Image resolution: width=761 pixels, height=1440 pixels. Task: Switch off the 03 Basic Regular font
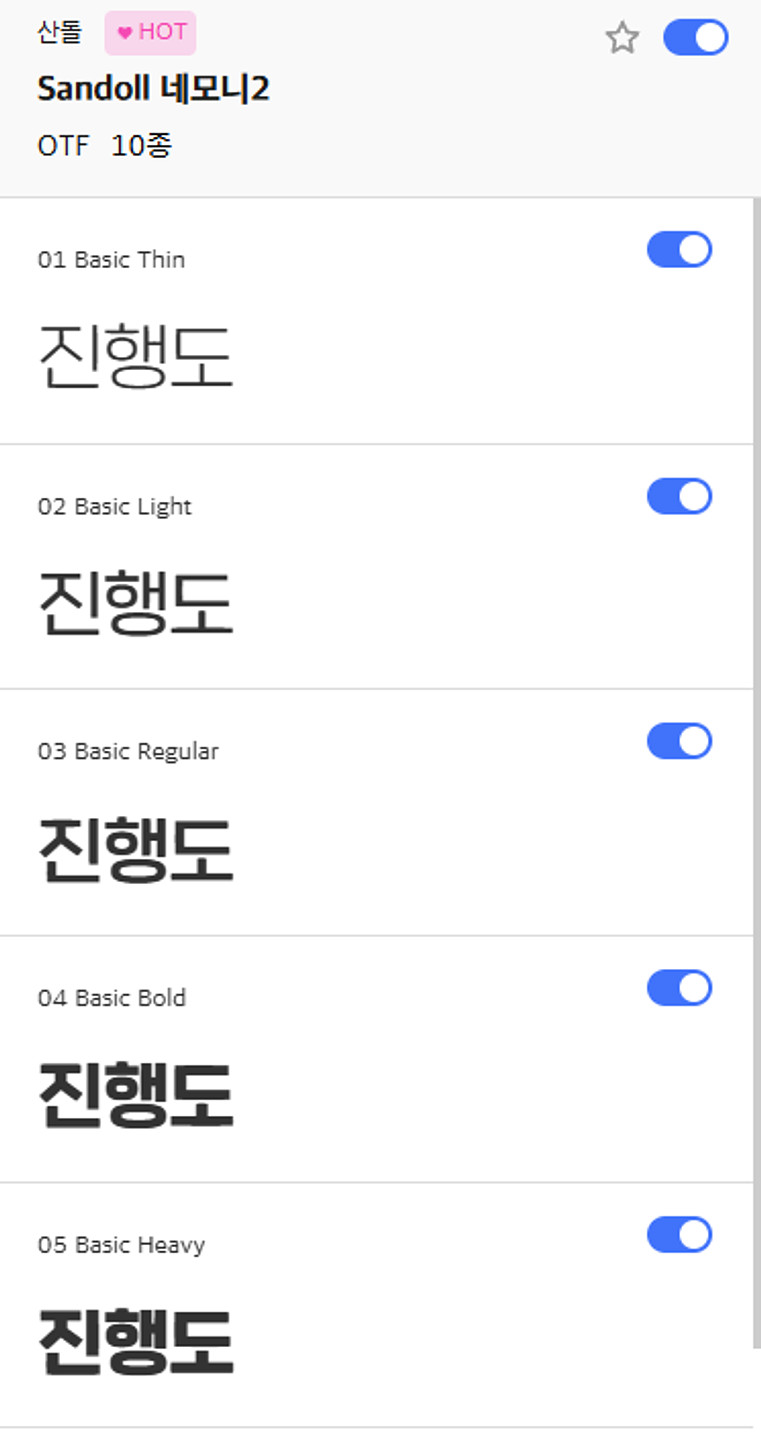click(x=679, y=742)
